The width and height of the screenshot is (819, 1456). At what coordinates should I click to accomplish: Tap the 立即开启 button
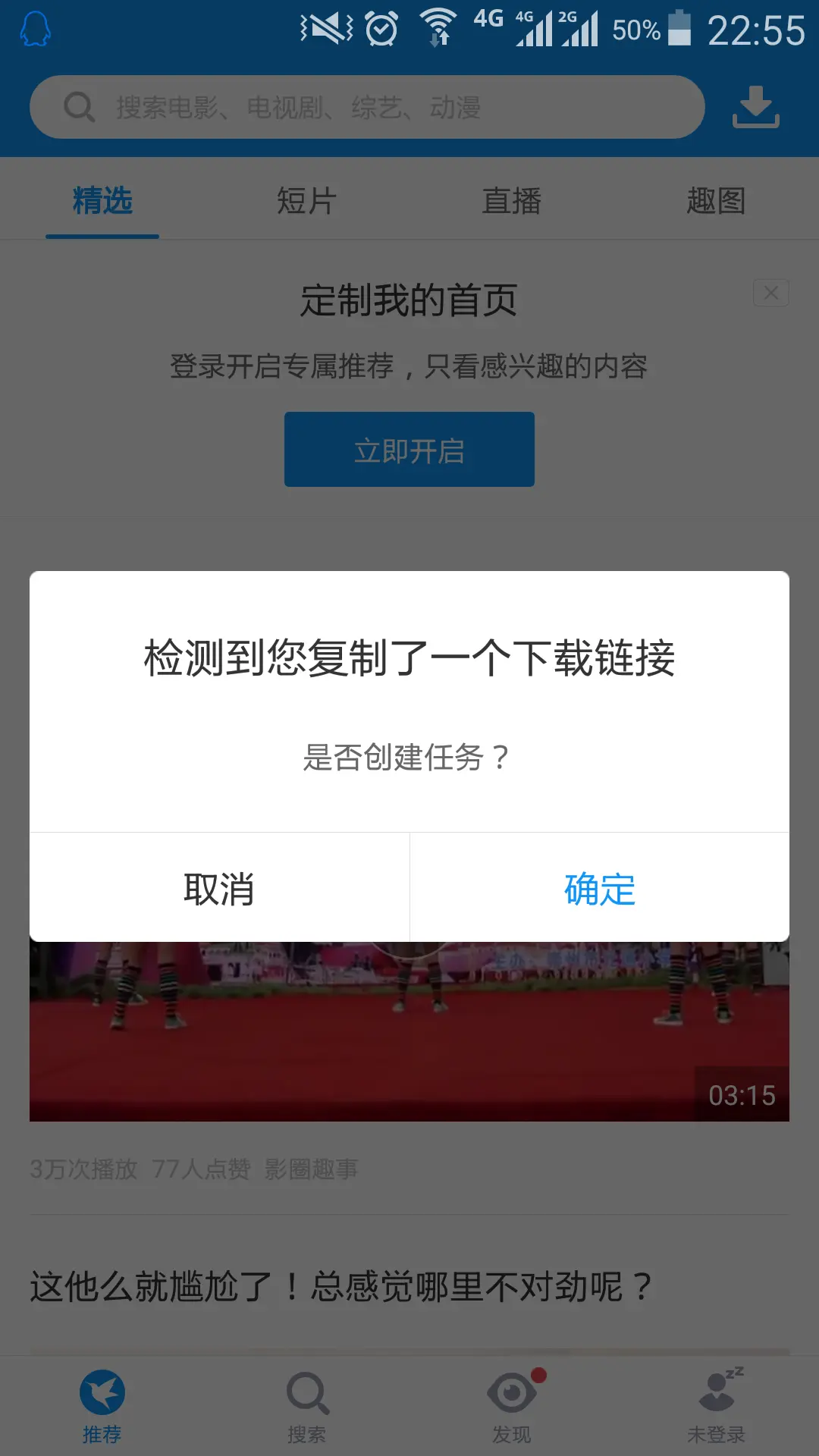[x=409, y=450]
